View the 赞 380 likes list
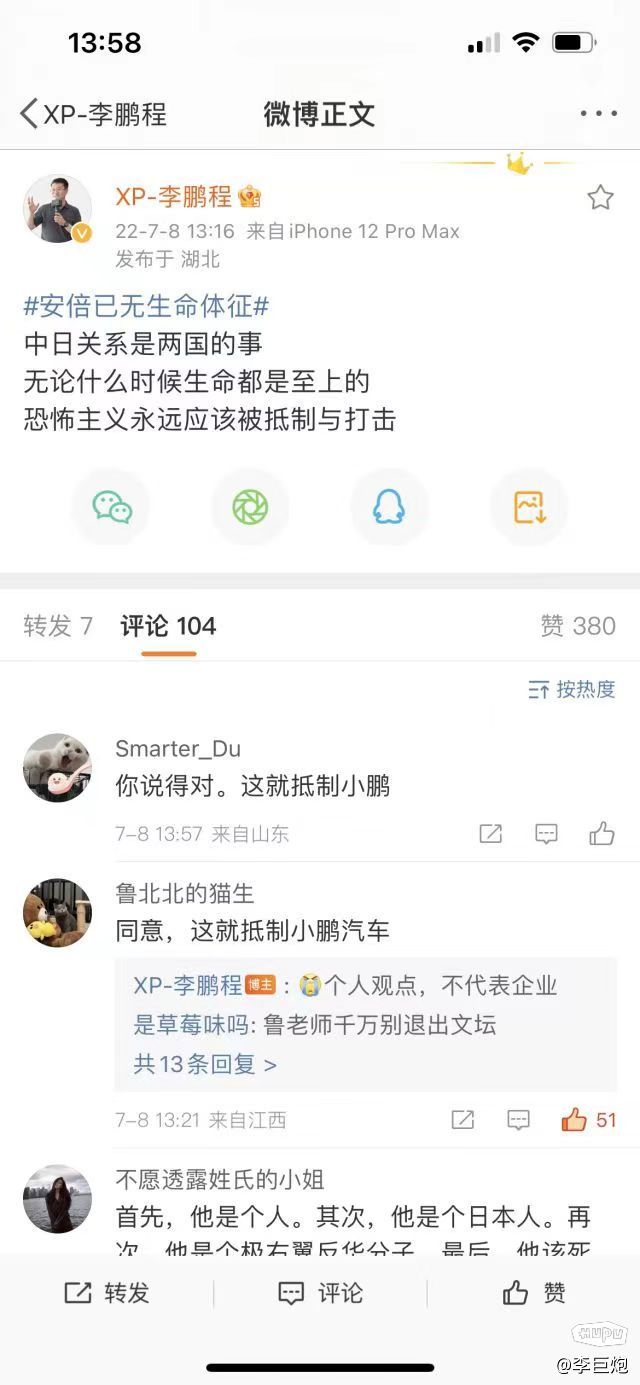Screen dimensions: 640x1385 (x=577, y=626)
